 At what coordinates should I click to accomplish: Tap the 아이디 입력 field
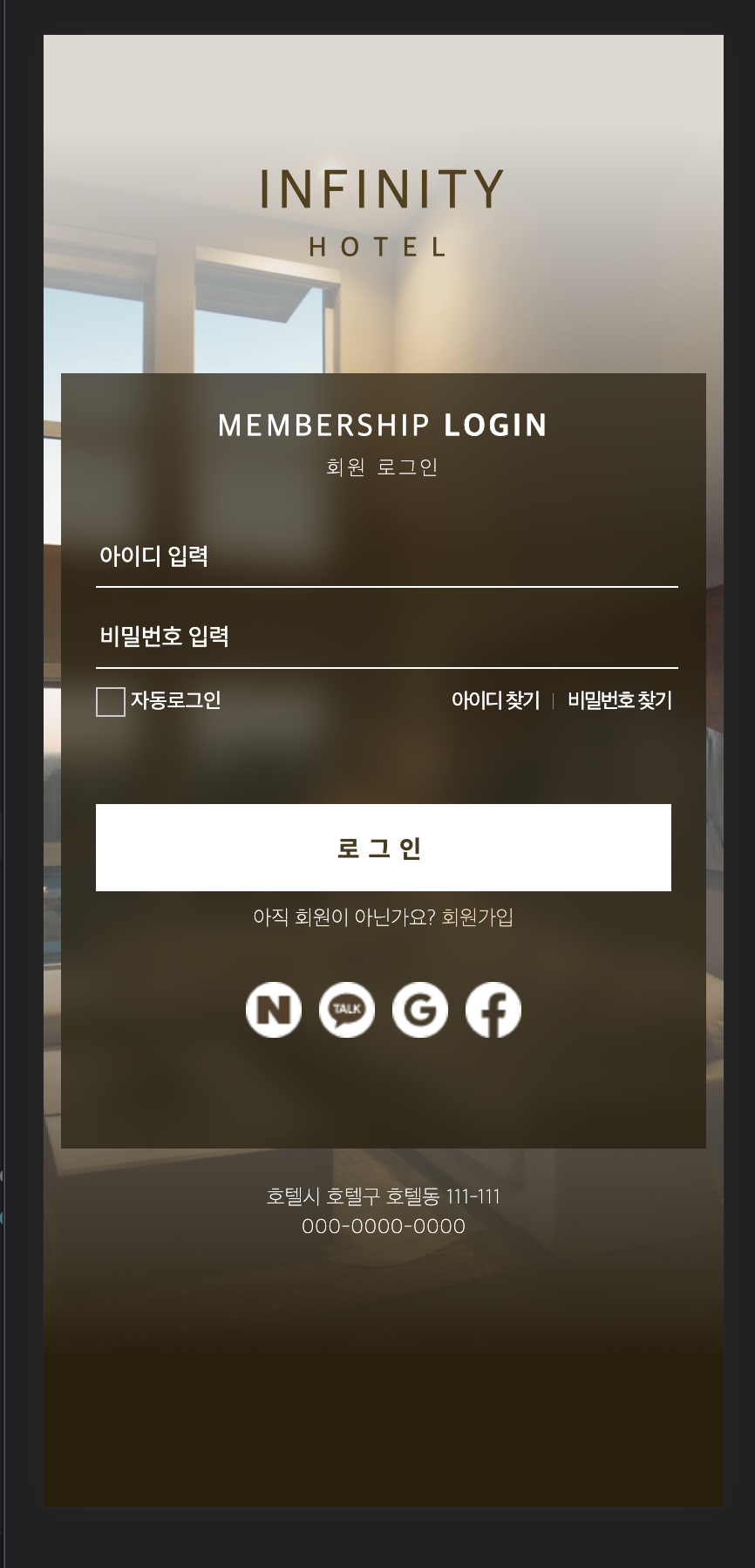pyautogui.click(x=386, y=556)
